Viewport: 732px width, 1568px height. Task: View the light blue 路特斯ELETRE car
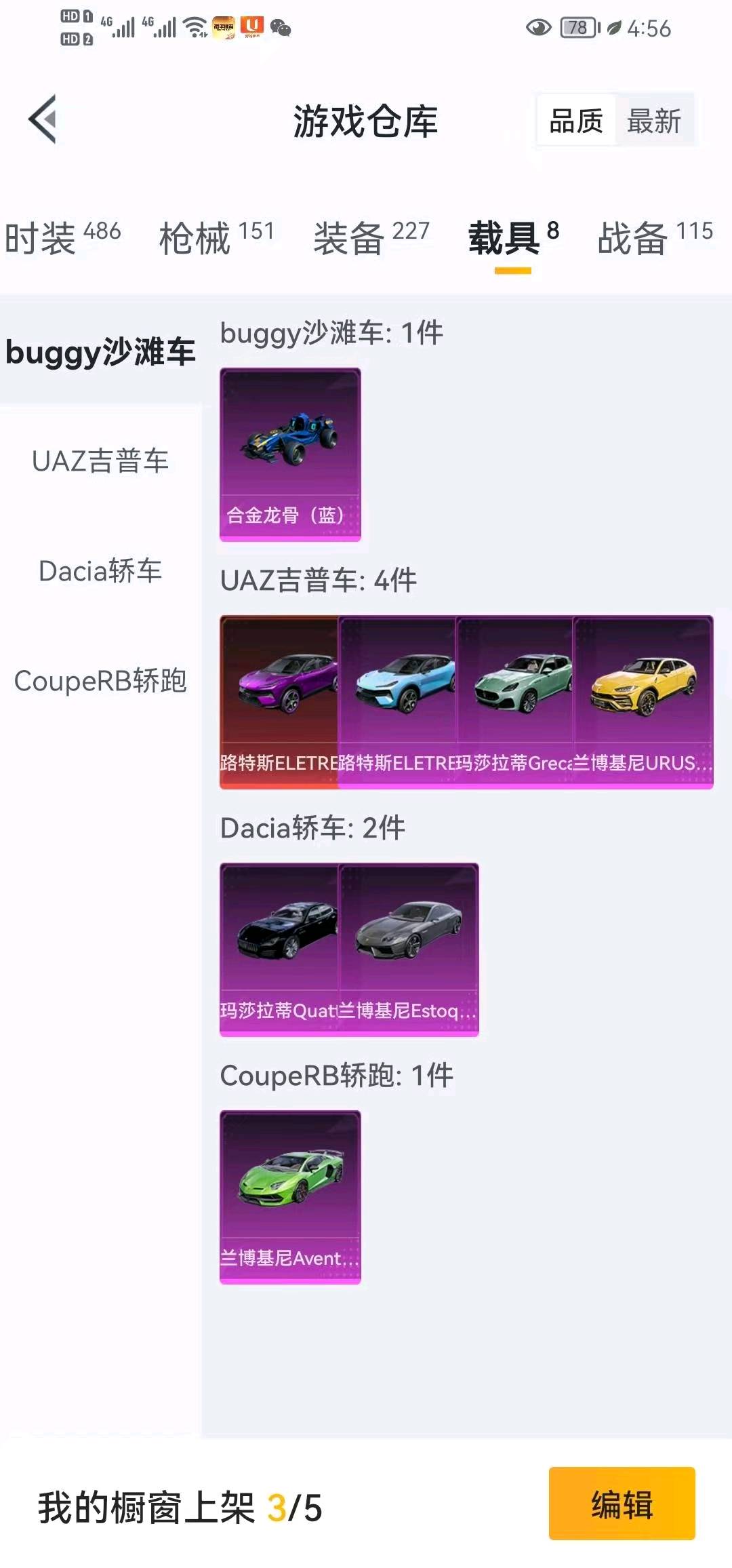tap(396, 701)
